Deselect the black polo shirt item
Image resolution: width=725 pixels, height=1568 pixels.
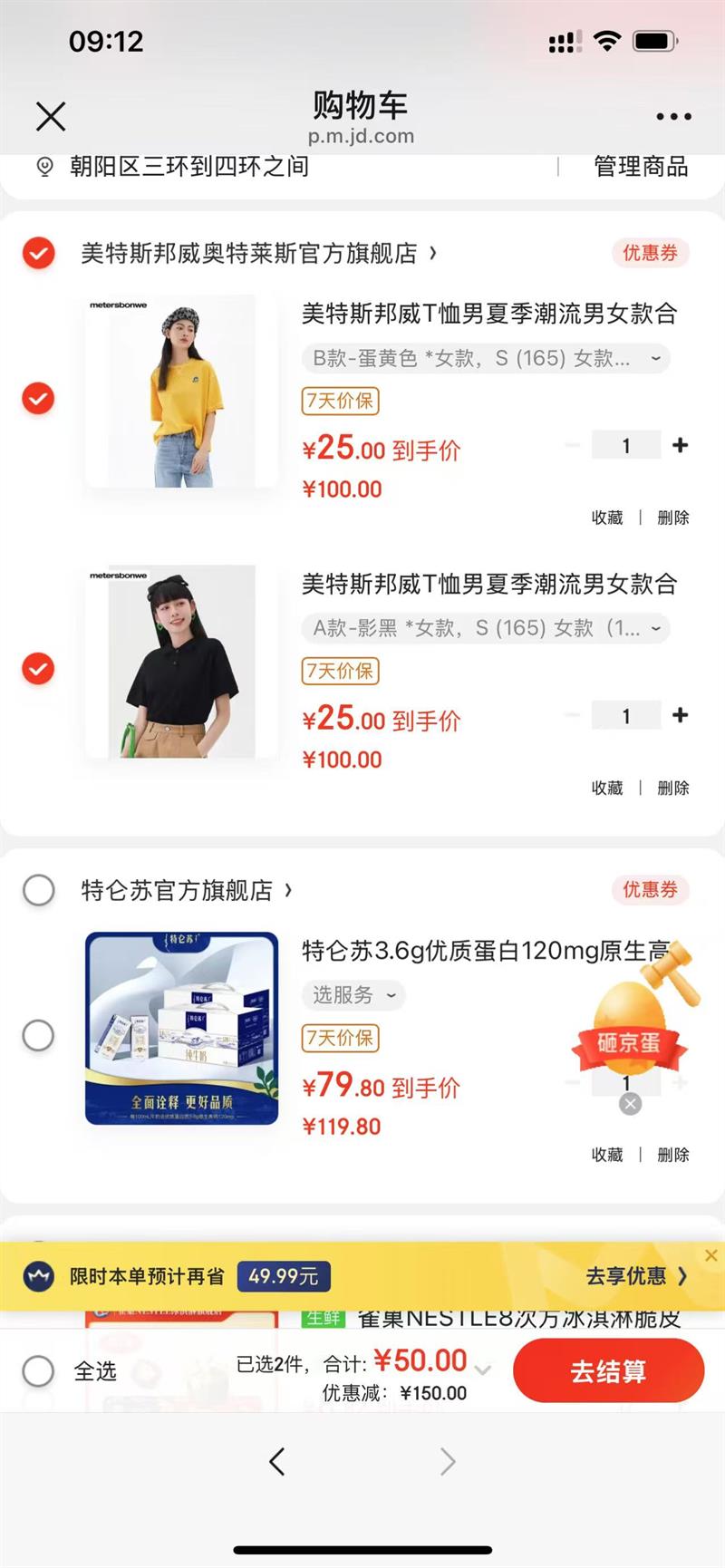point(38,669)
